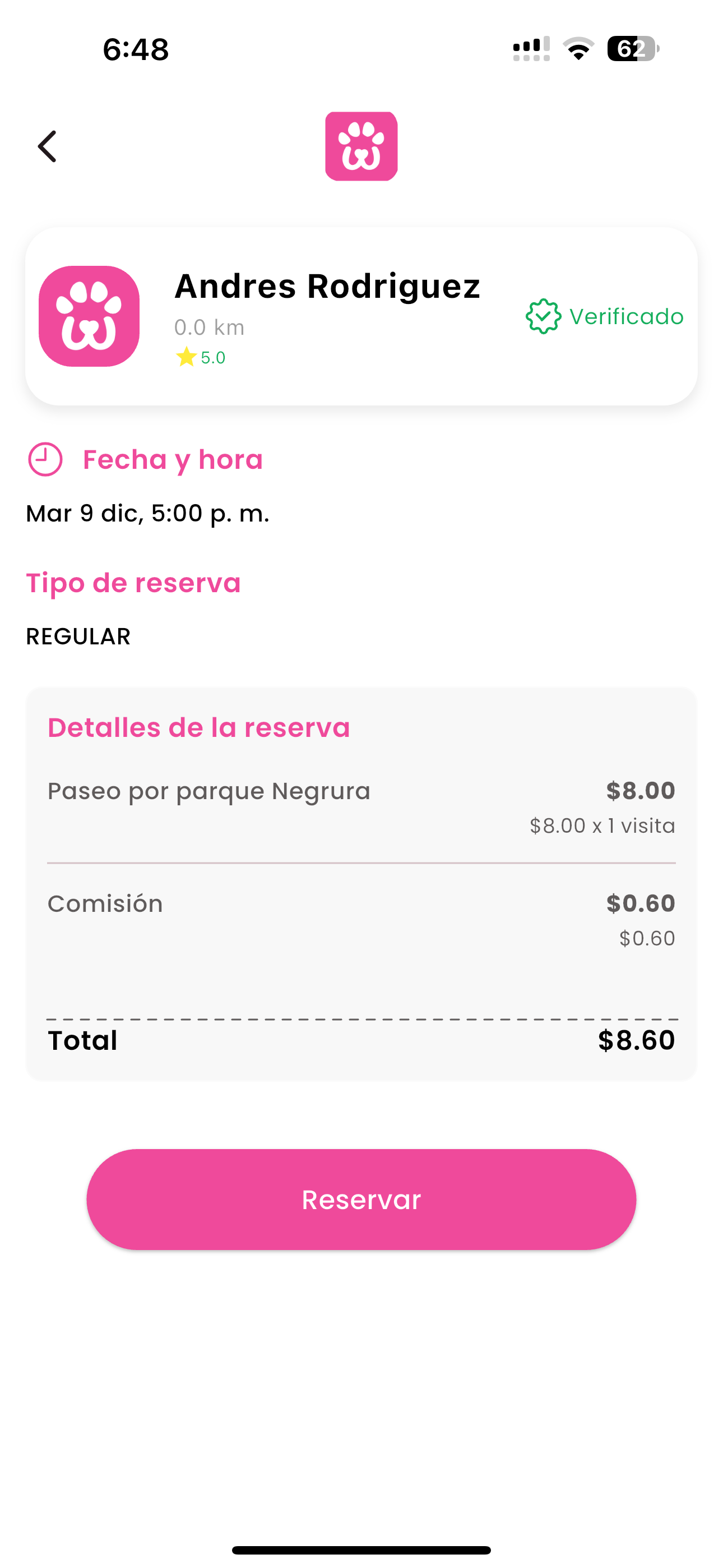Tap the back arrow to return
This screenshot has width=723, height=1568.
pos(48,146)
